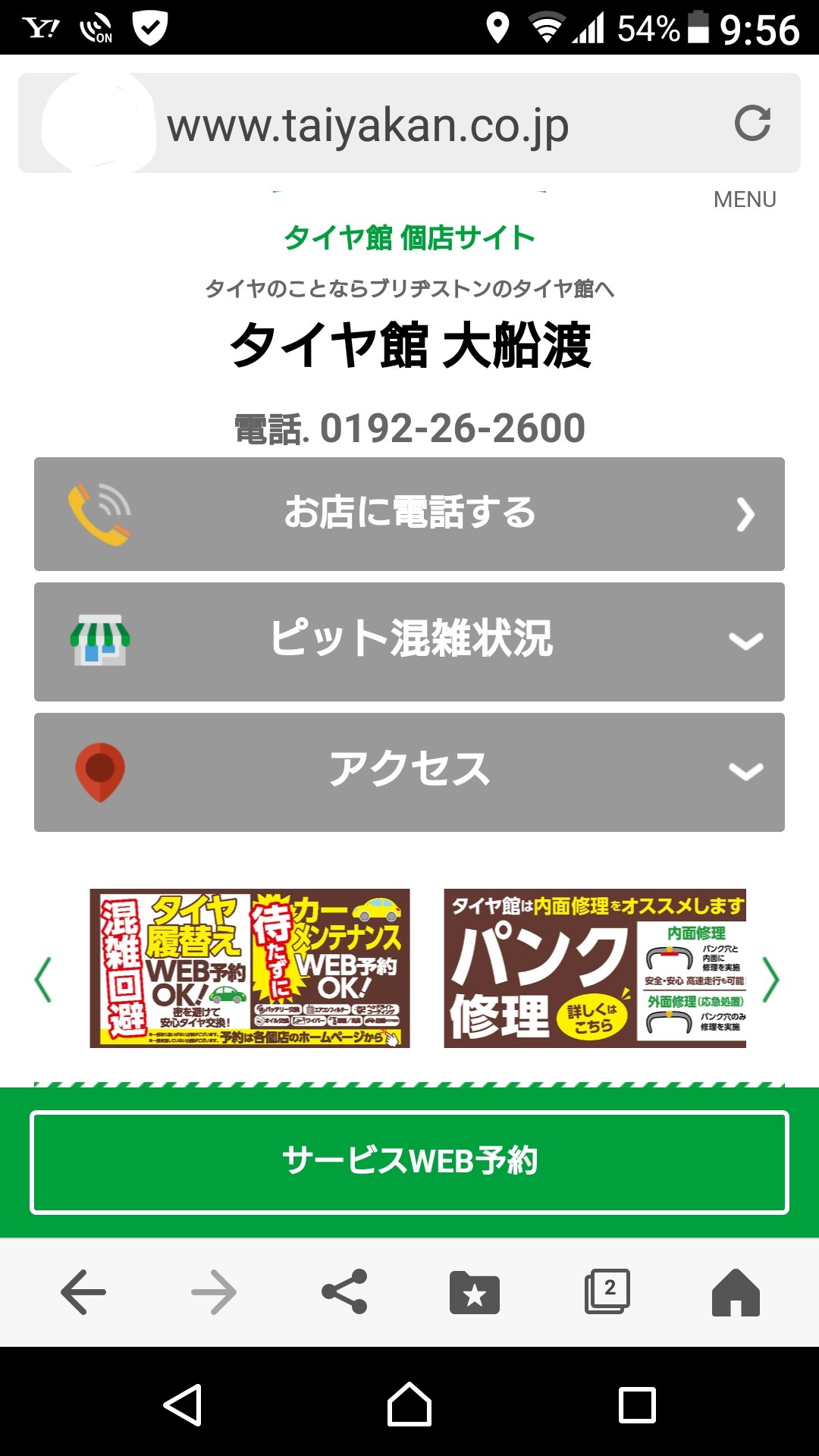
Task: Open recent apps from the system navigation bar
Action: (637, 1405)
